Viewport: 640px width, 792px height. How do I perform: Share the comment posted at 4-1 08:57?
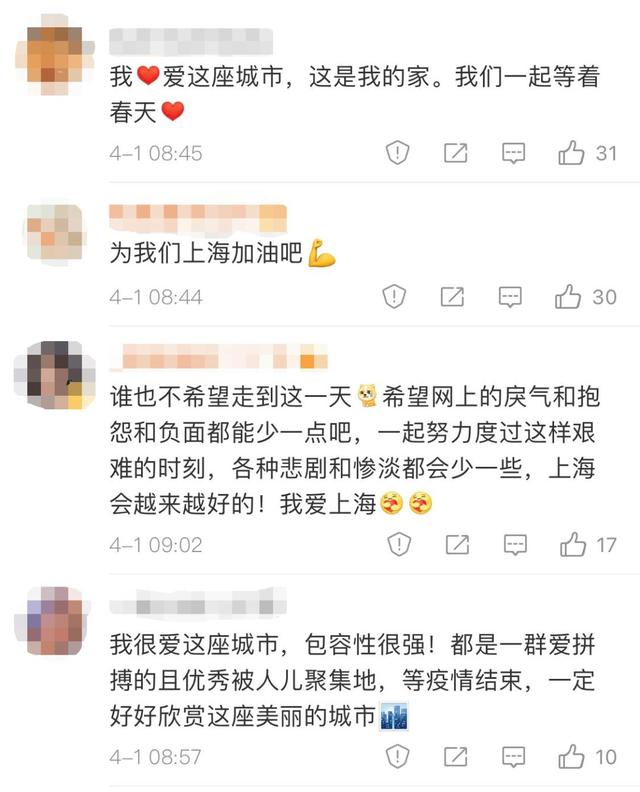(455, 757)
